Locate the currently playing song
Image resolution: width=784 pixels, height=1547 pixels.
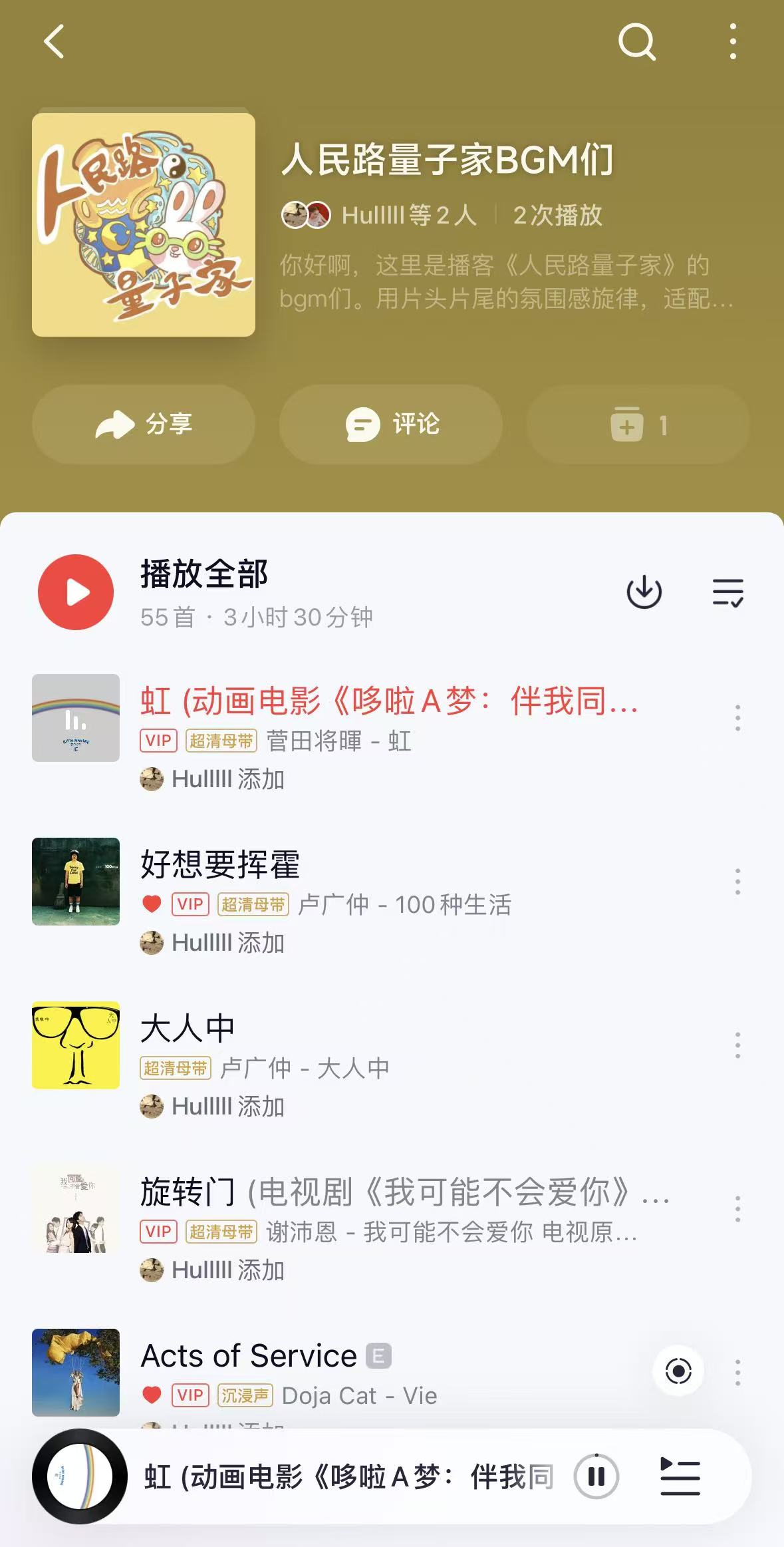pyautogui.click(x=678, y=1371)
